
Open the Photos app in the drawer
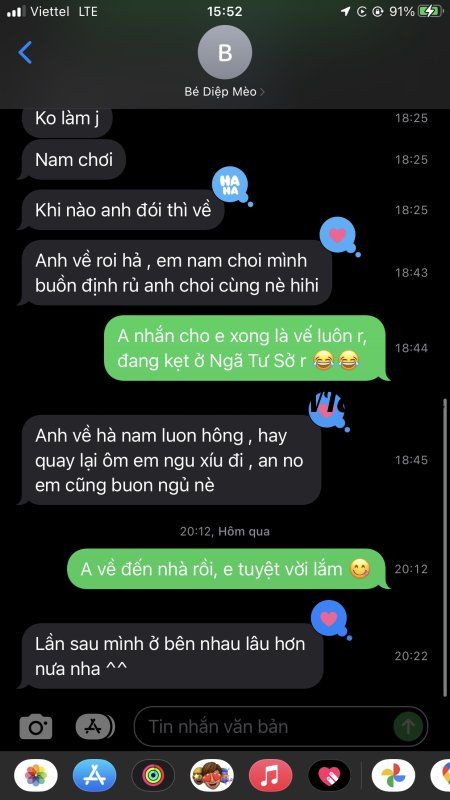coord(36,776)
